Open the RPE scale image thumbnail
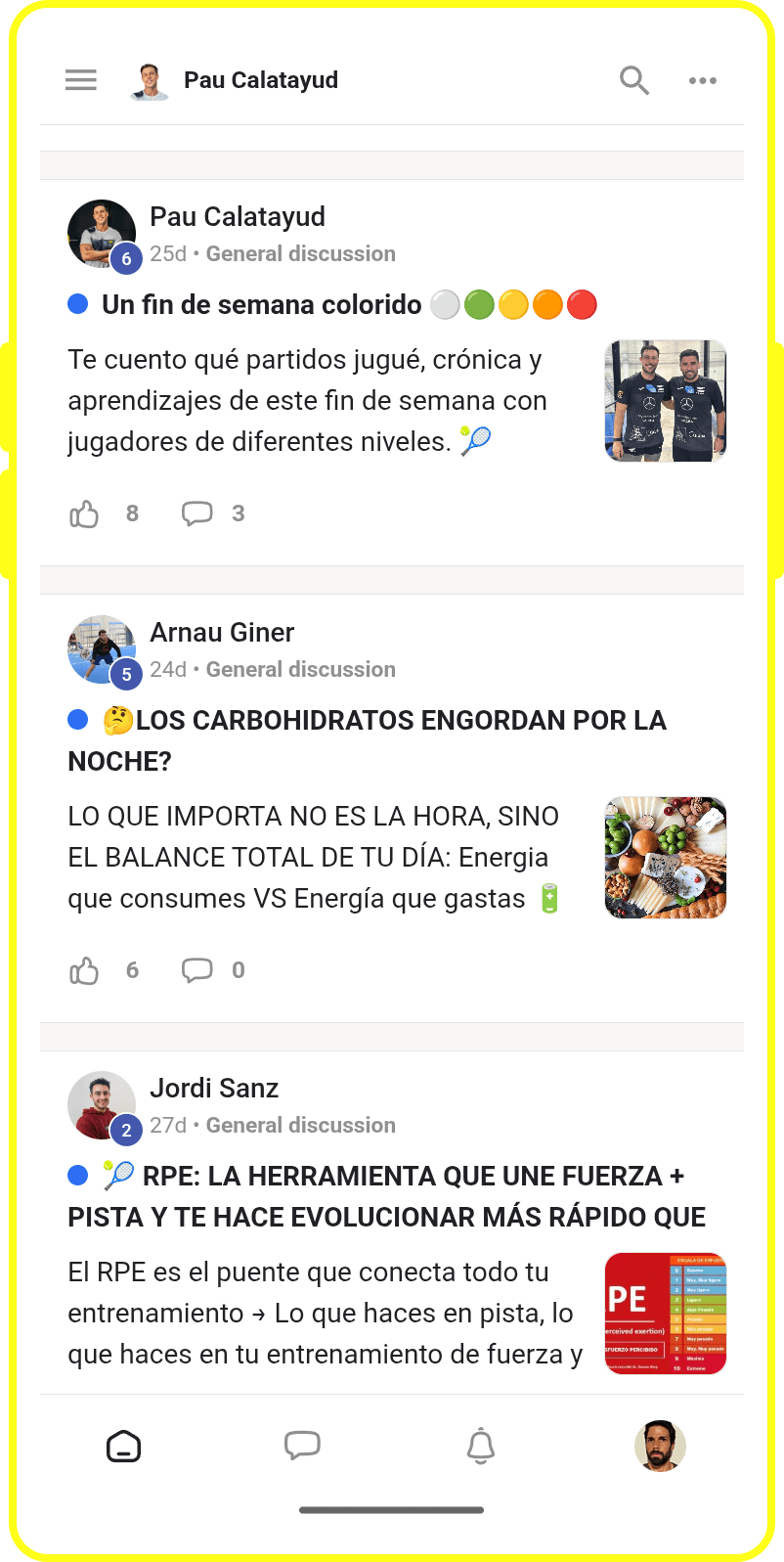The width and height of the screenshot is (784, 1562). click(x=665, y=1314)
